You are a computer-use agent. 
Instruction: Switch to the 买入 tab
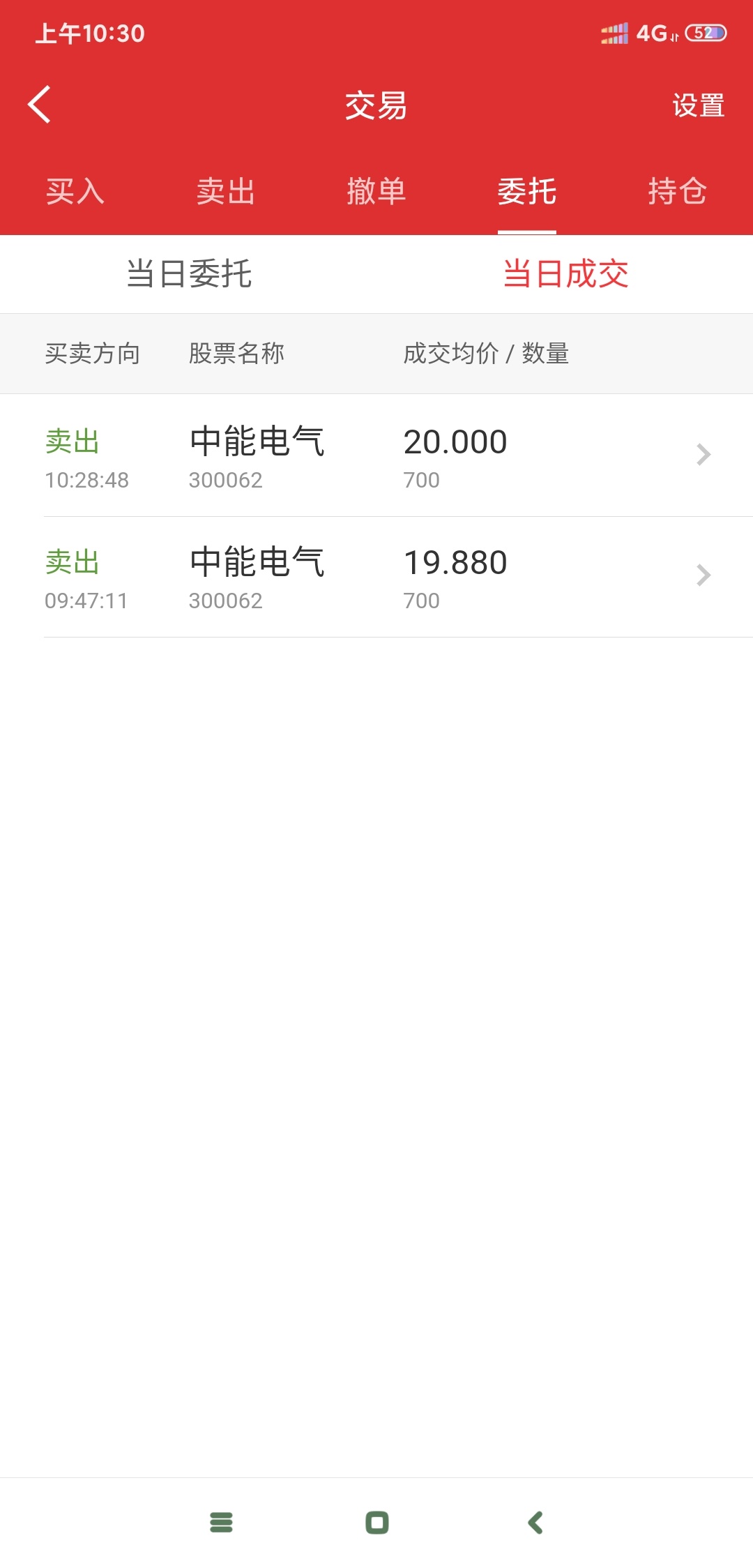point(75,191)
